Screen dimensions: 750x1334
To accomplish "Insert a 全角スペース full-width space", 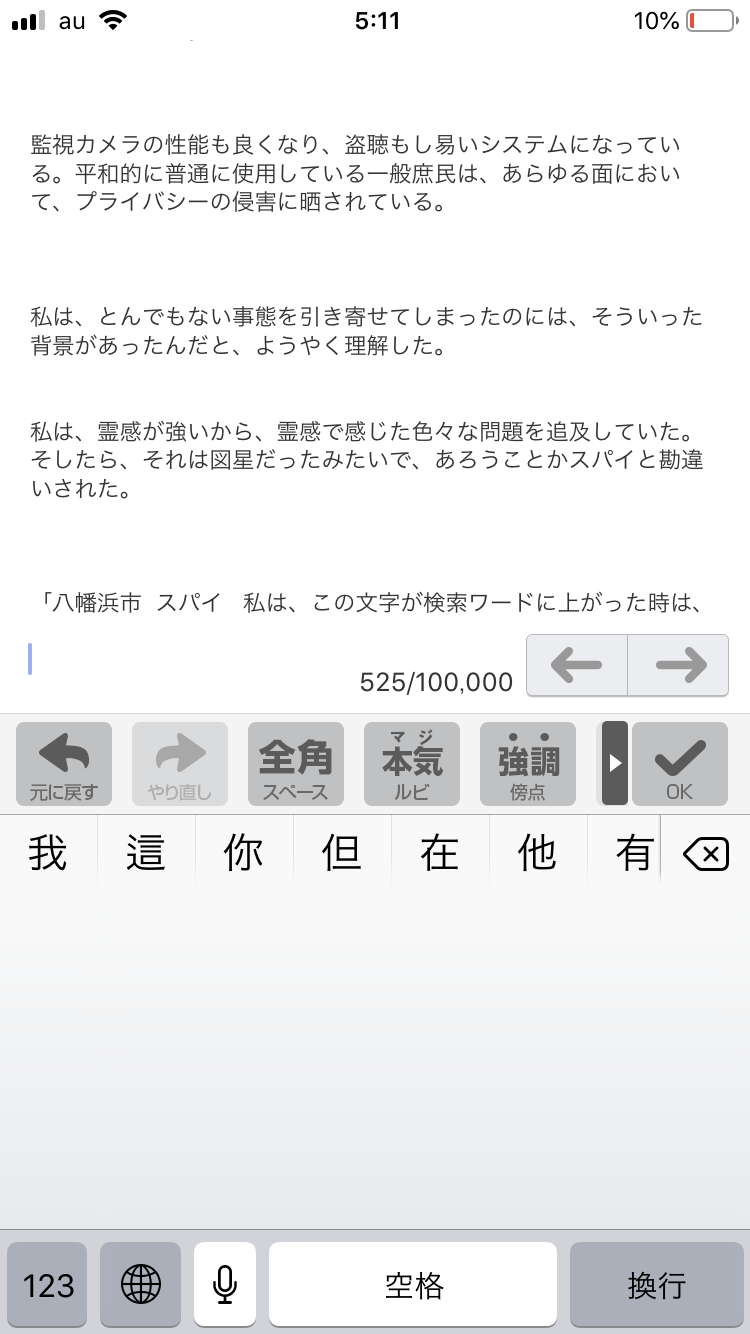I will click(x=296, y=764).
